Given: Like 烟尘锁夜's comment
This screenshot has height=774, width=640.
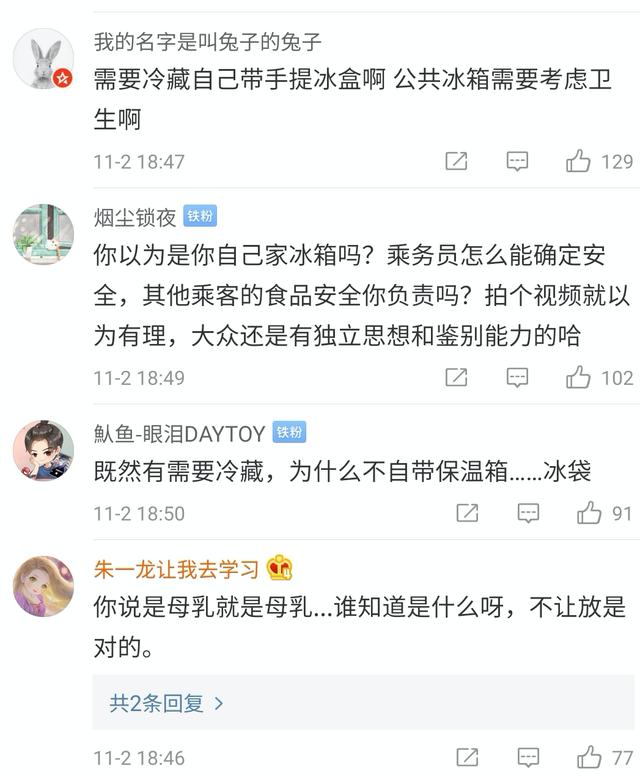Looking at the screenshot, I should tap(578, 377).
